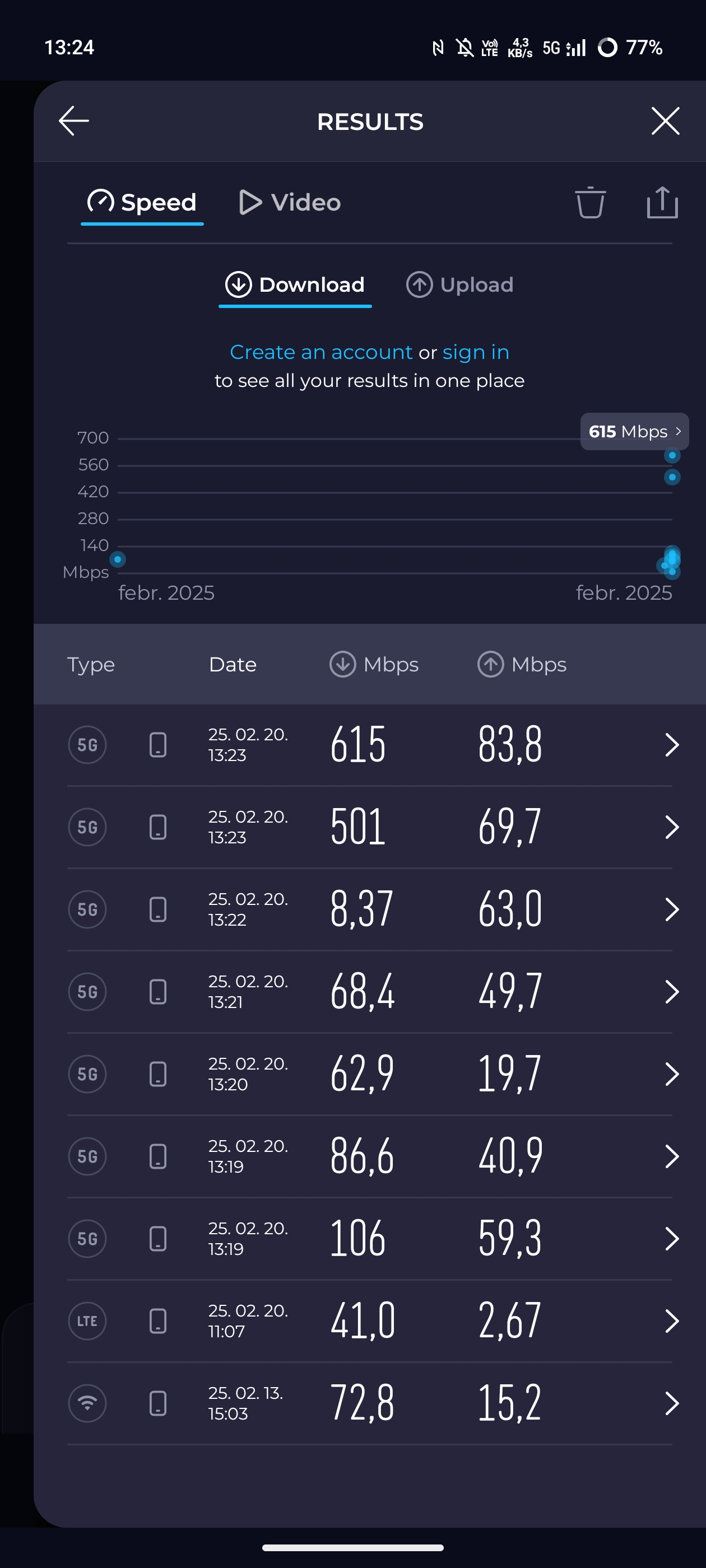Open the LTE result from 11:07
706x1568 pixels.
pos(370,1321)
